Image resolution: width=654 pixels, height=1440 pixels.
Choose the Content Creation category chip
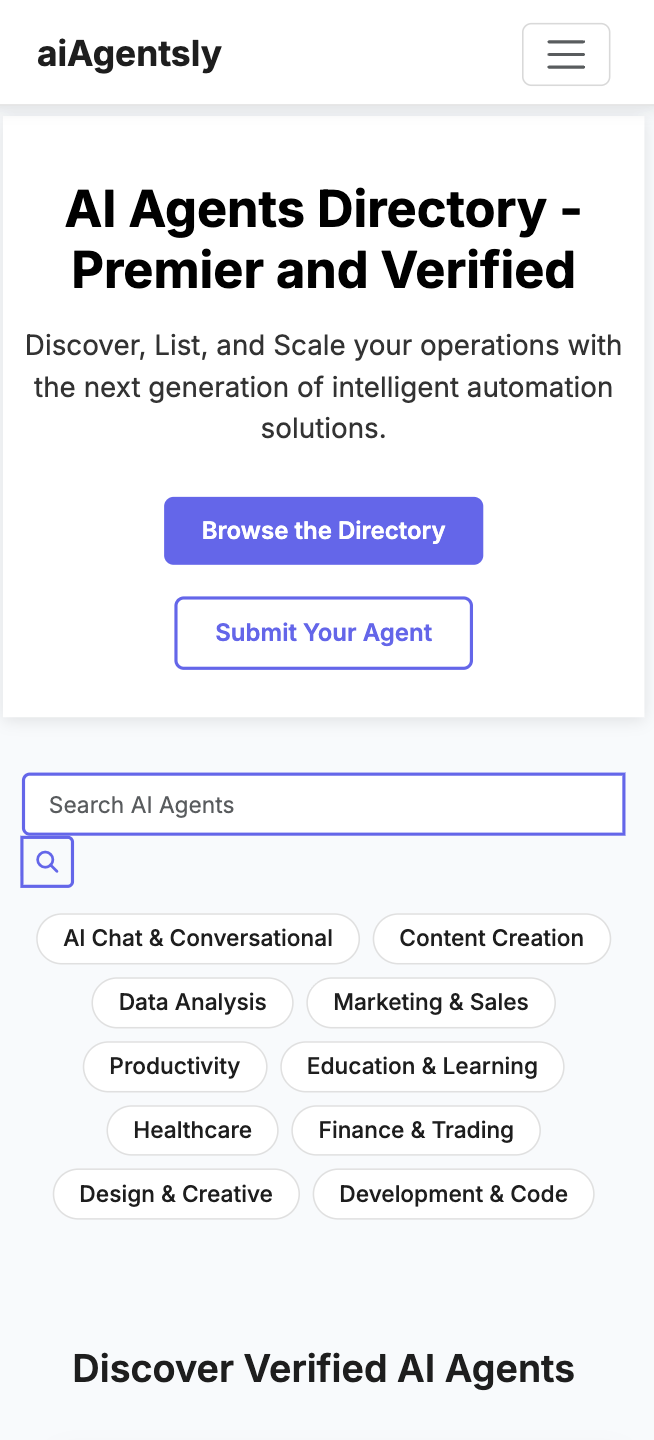pyautogui.click(x=491, y=938)
